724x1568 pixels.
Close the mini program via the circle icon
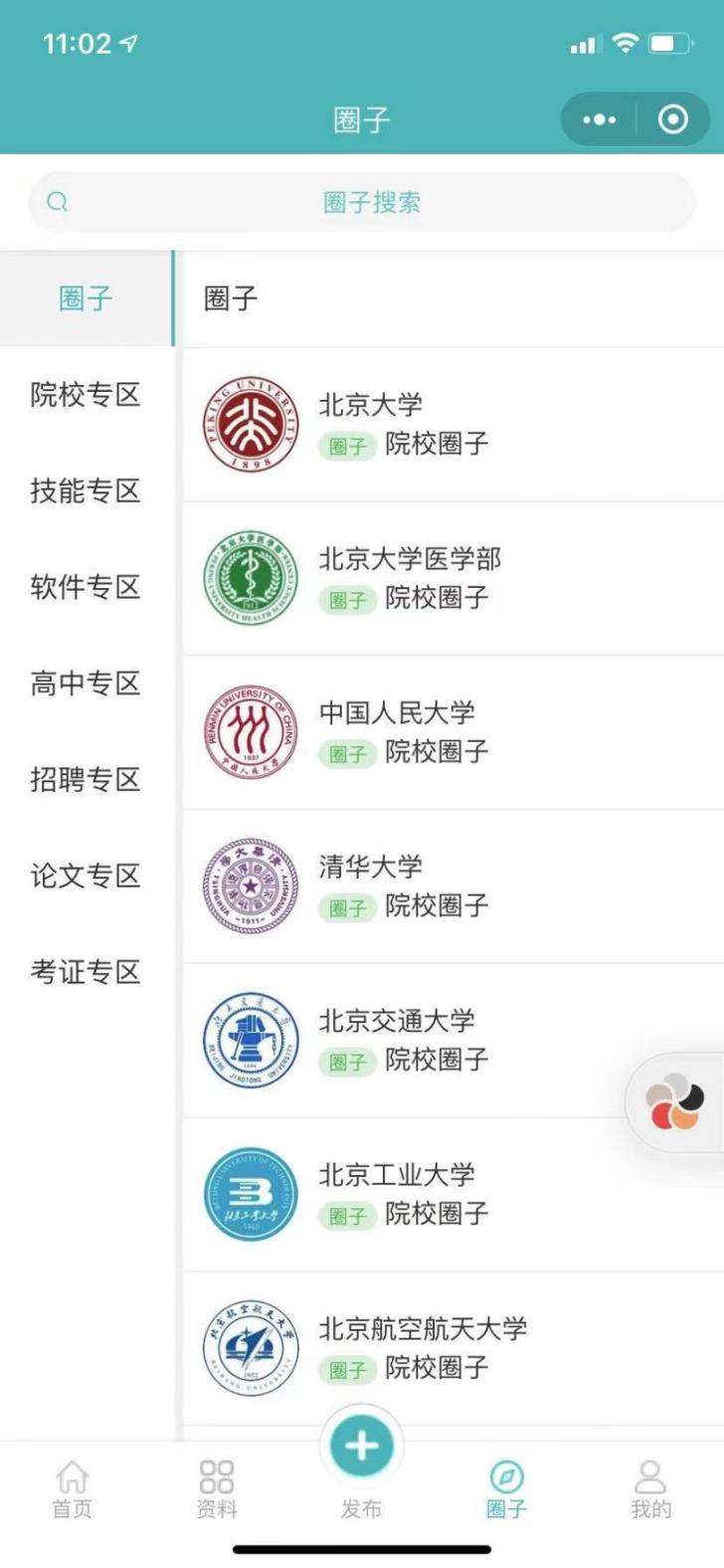tap(673, 120)
